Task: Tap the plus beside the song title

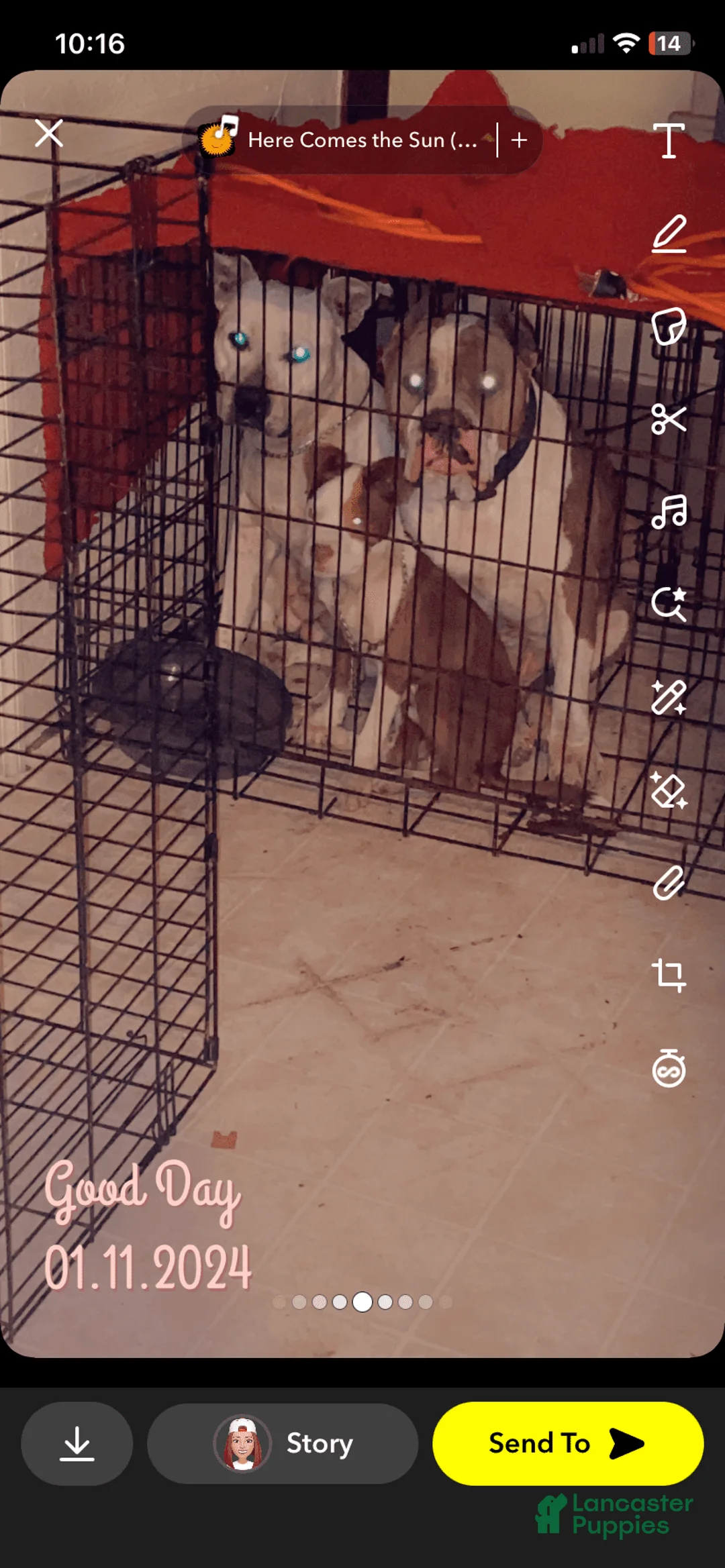Action: (520, 140)
